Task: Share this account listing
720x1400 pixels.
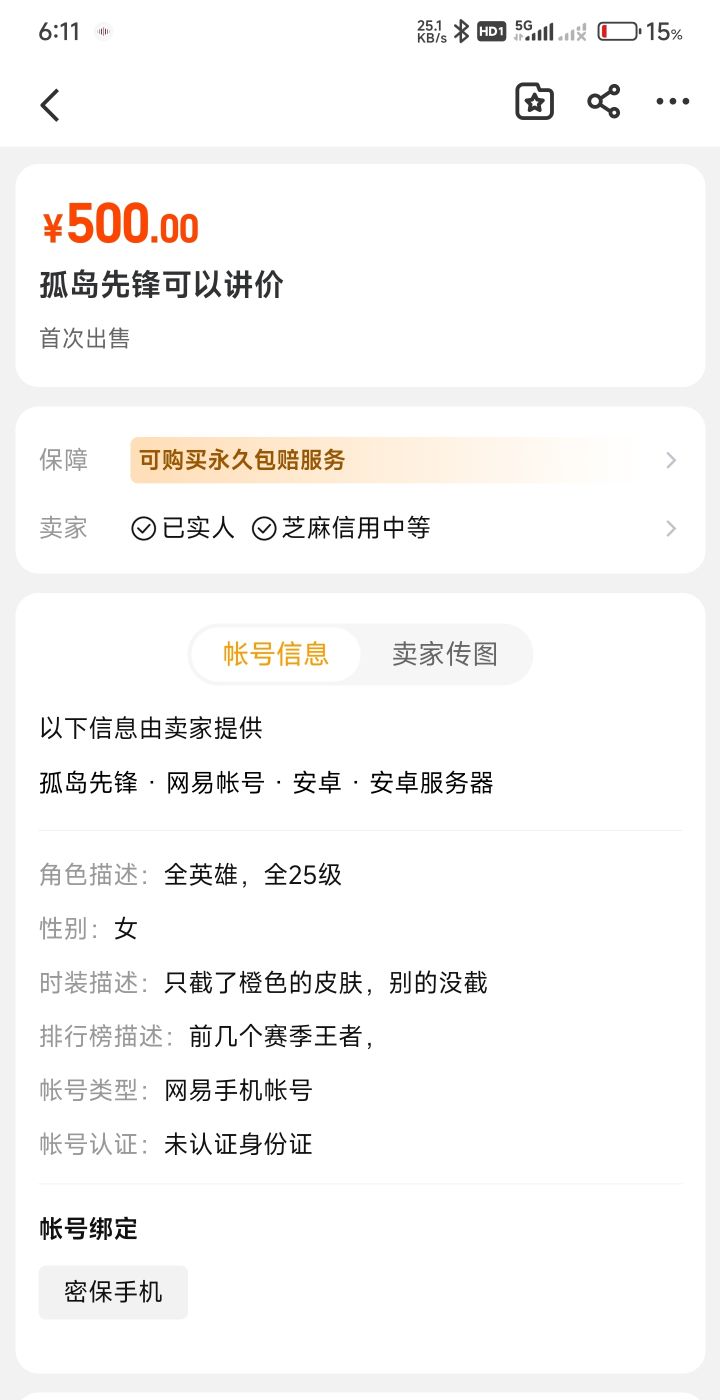Action: point(603,102)
